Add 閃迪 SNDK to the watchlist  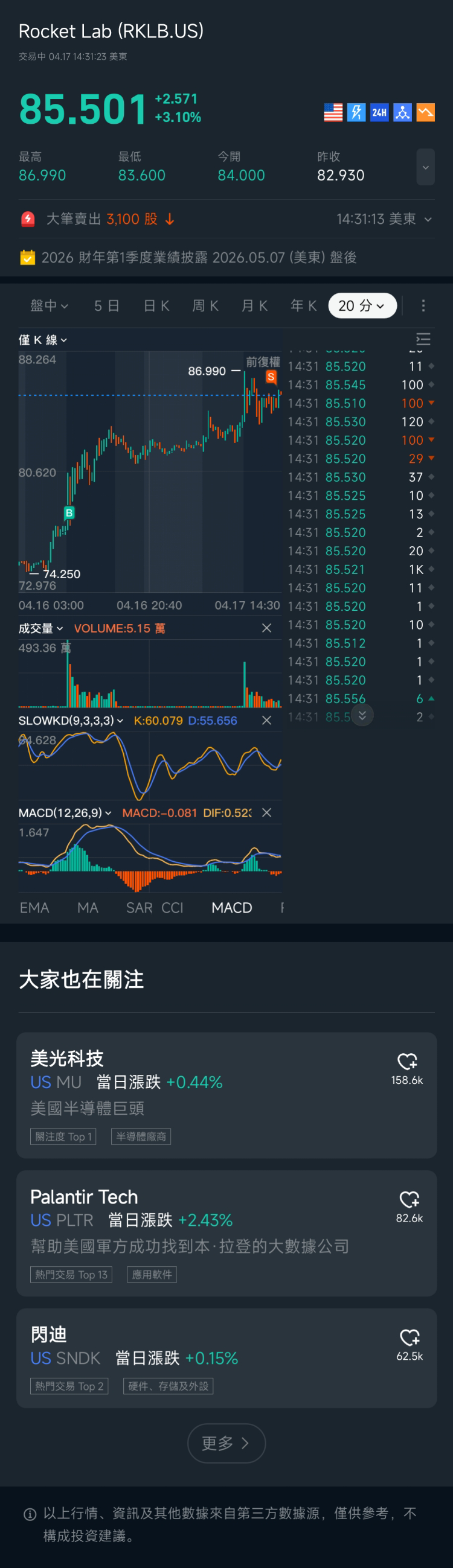tap(409, 1339)
